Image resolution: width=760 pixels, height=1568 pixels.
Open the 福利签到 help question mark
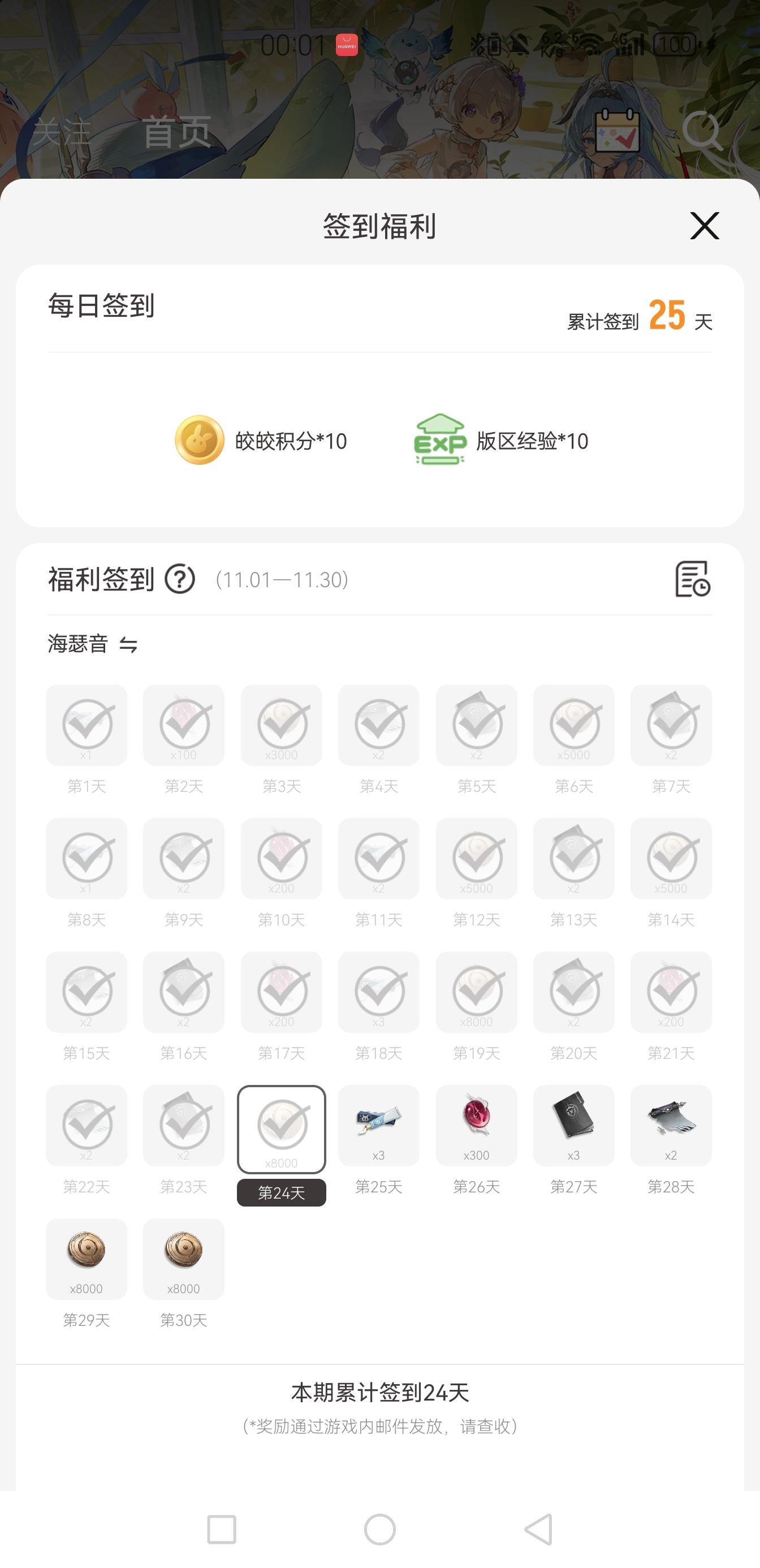[180, 579]
